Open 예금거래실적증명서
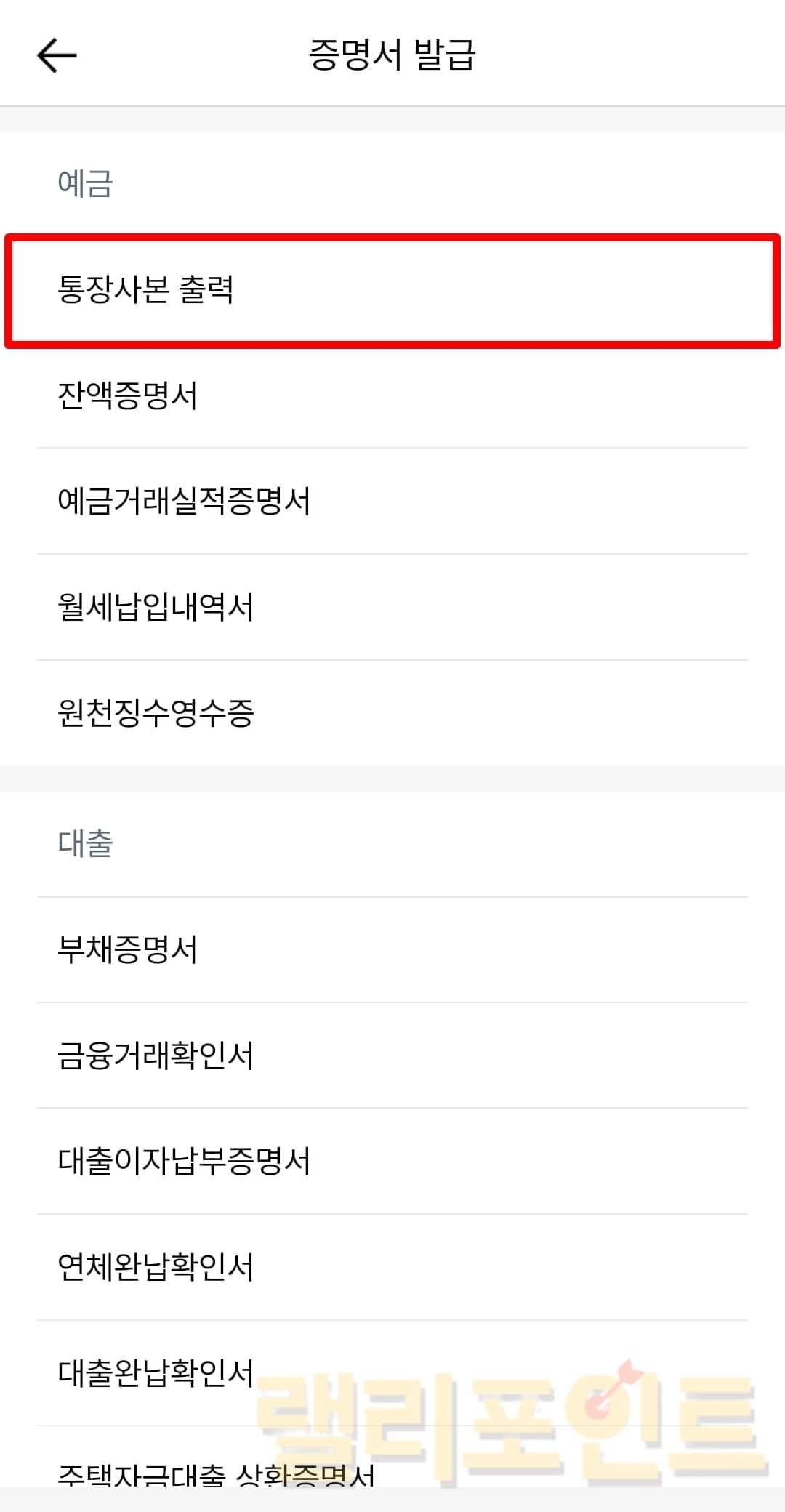The height and width of the screenshot is (1512, 785). pos(184,502)
